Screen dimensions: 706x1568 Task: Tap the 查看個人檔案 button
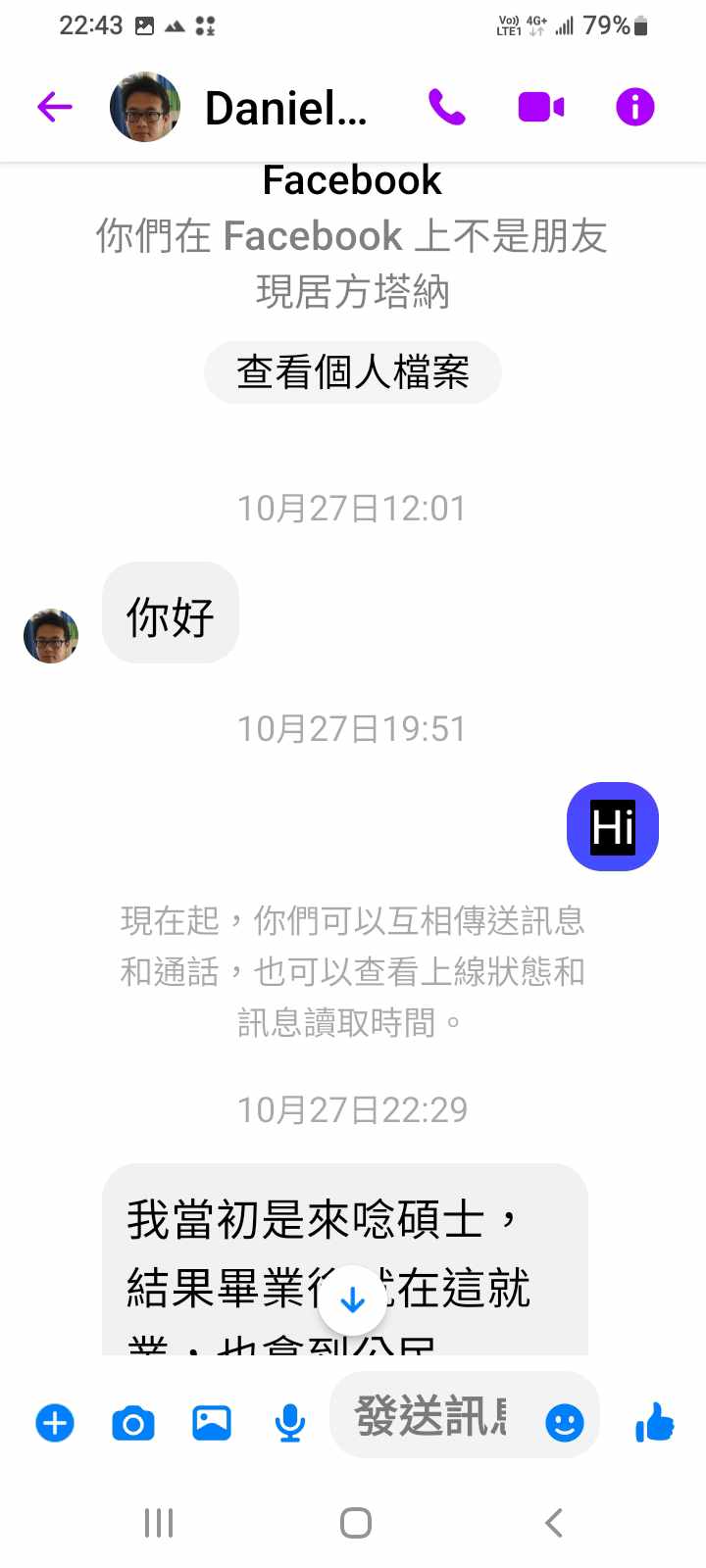[352, 372]
